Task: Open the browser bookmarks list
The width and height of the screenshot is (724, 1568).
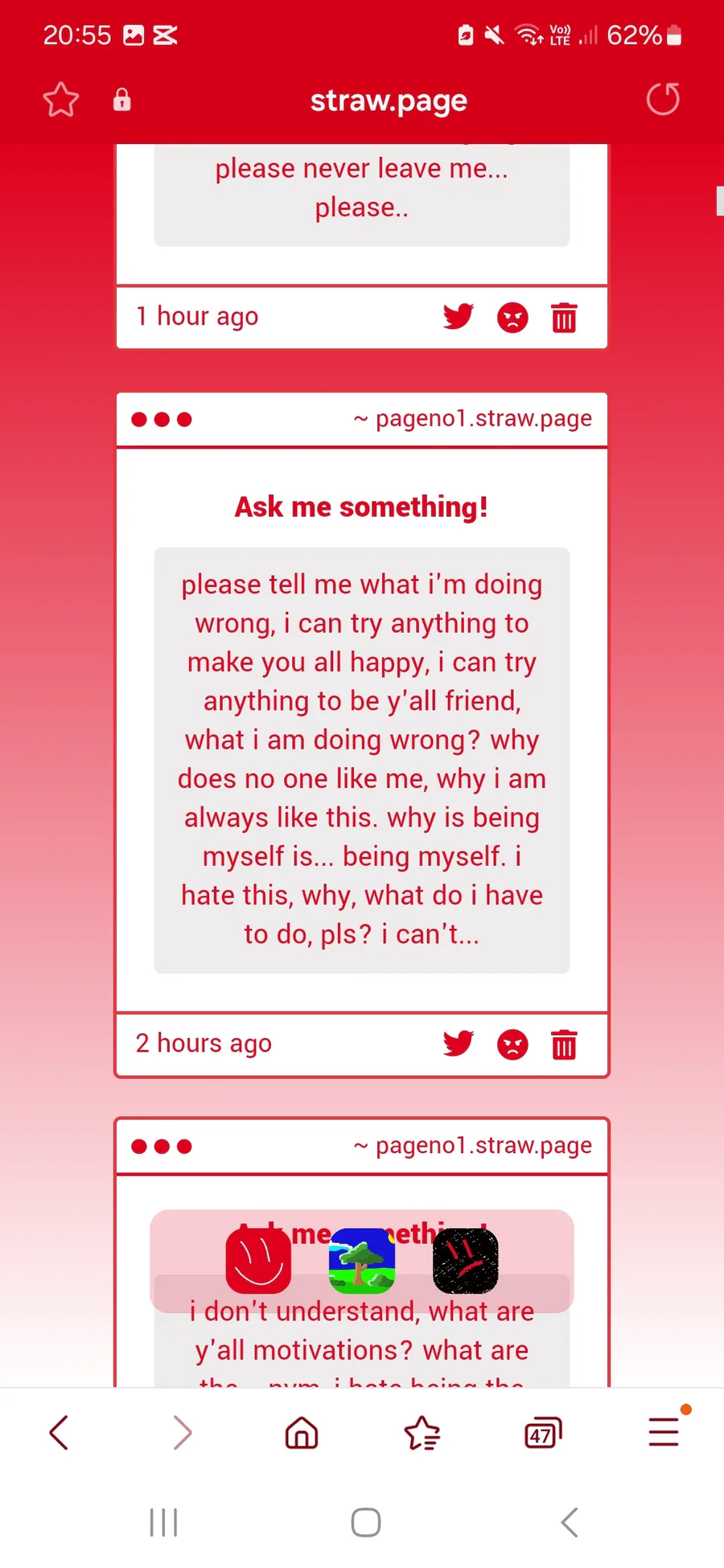Action: click(422, 1432)
